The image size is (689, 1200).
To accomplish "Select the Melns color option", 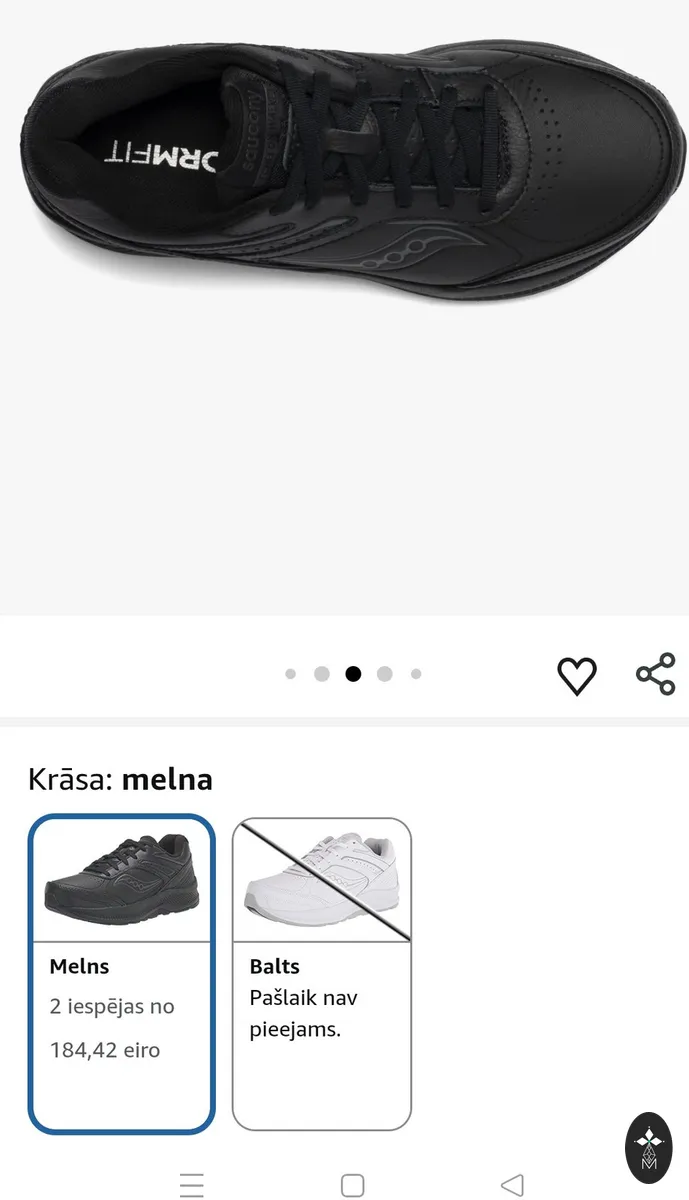I will pos(121,974).
